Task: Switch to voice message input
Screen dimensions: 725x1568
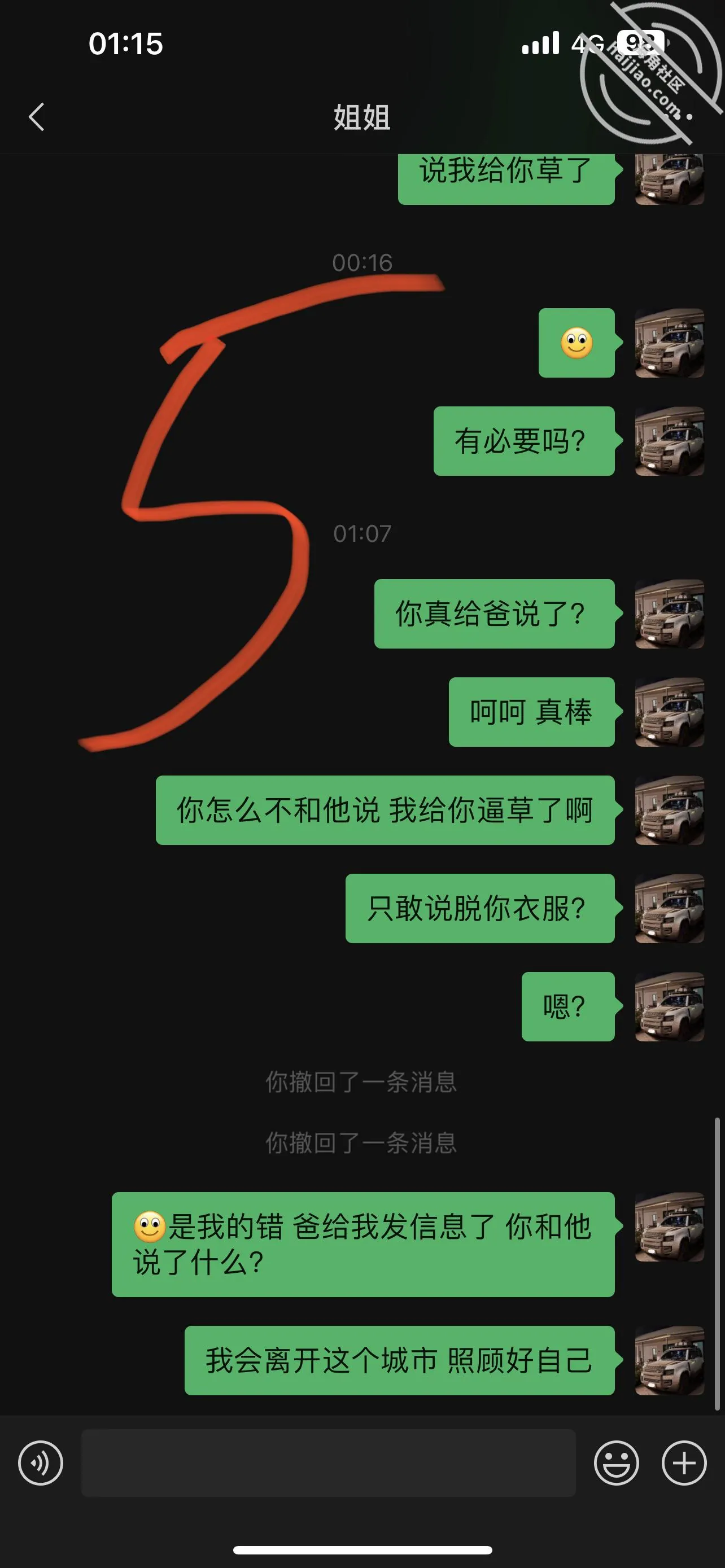Action: [x=41, y=1462]
